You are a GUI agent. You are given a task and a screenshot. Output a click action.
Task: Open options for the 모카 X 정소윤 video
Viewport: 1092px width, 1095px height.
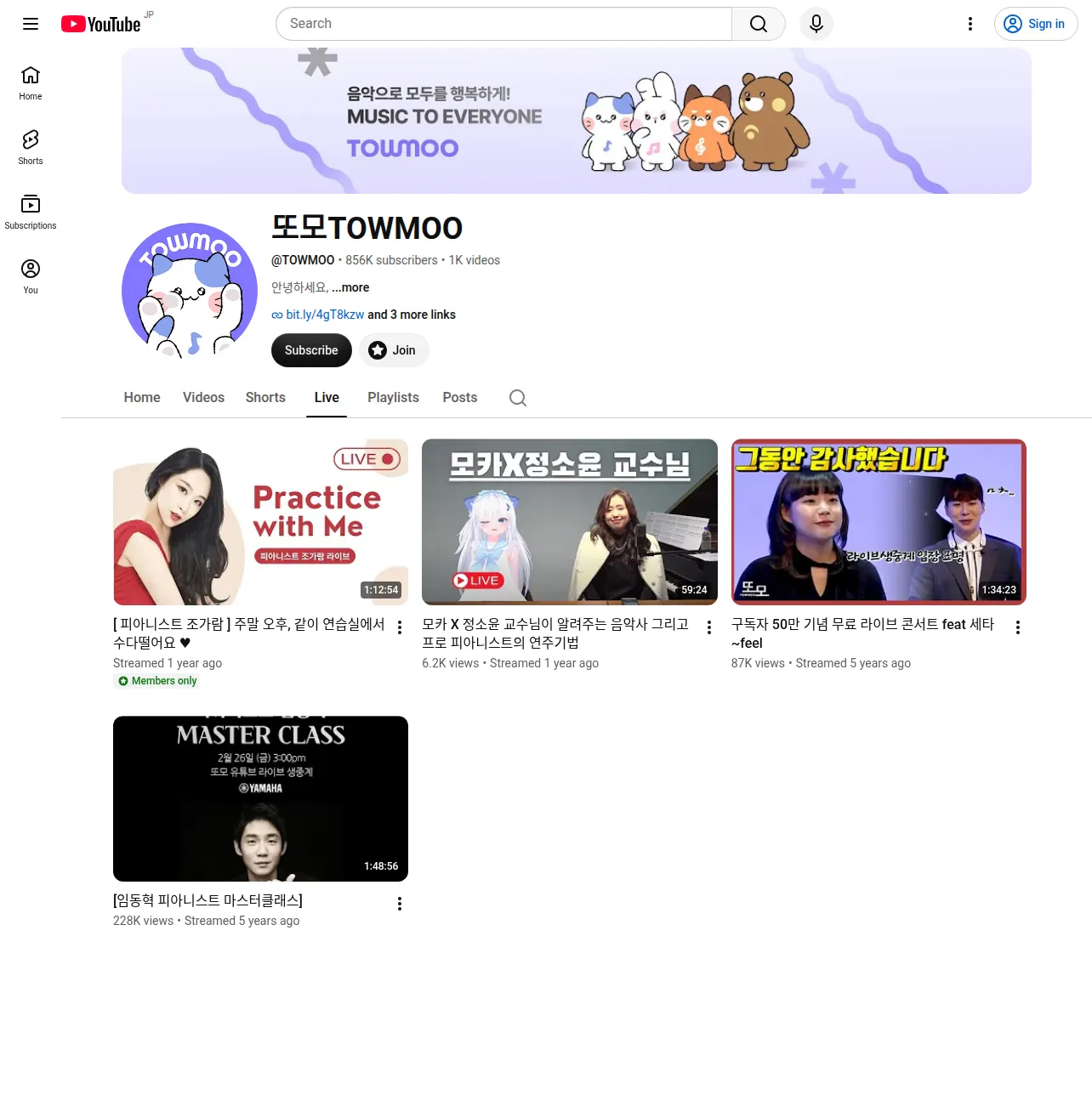pos(709,627)
